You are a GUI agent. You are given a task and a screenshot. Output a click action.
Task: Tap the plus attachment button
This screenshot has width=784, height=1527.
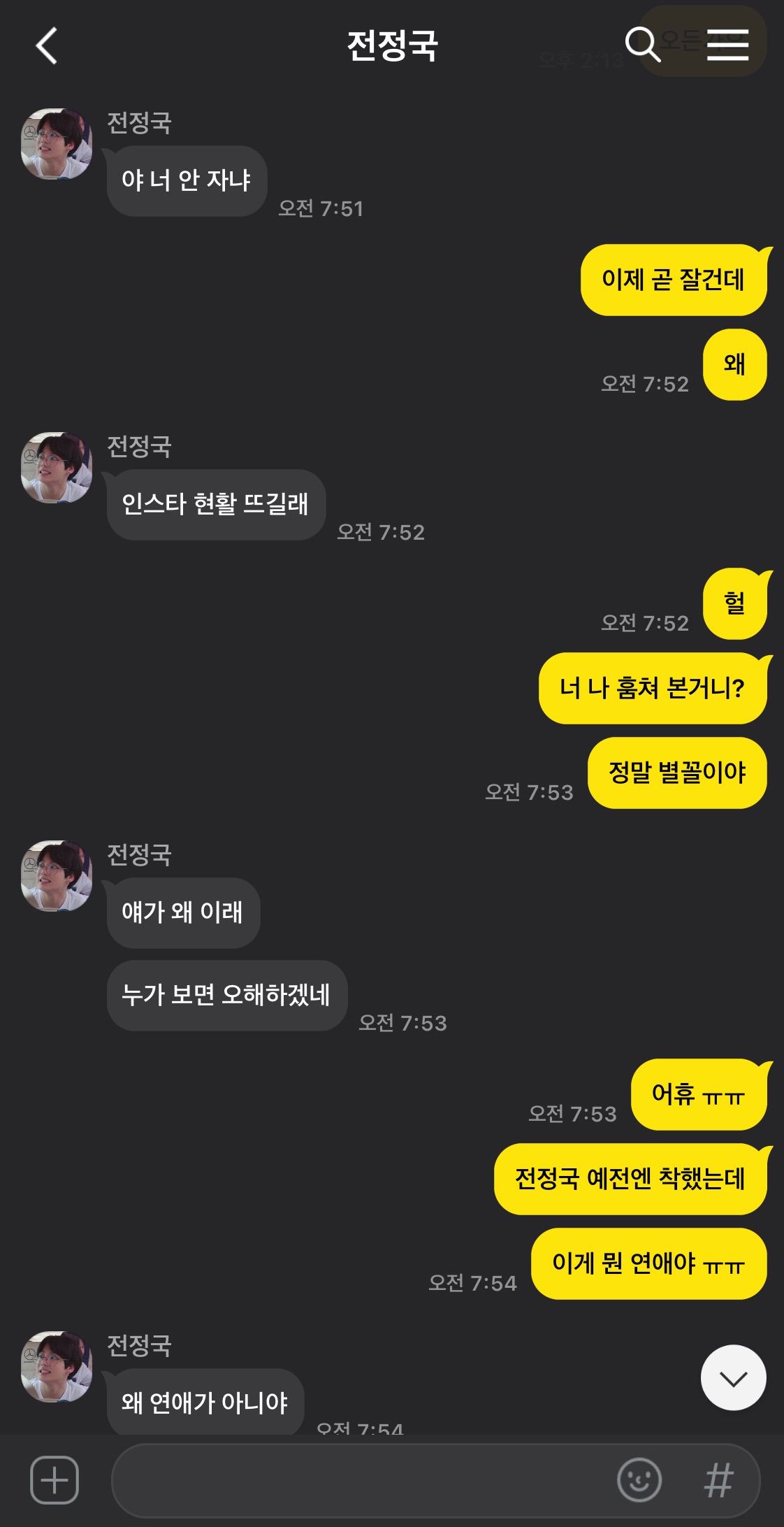click(55, 1479)
